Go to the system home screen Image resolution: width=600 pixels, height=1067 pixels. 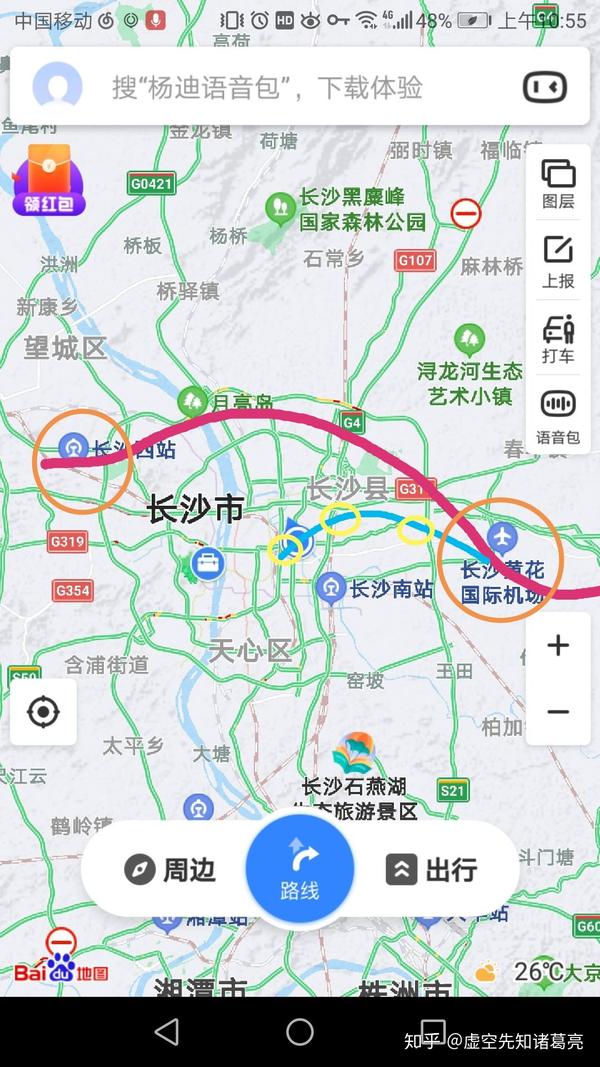(300, 1031)
